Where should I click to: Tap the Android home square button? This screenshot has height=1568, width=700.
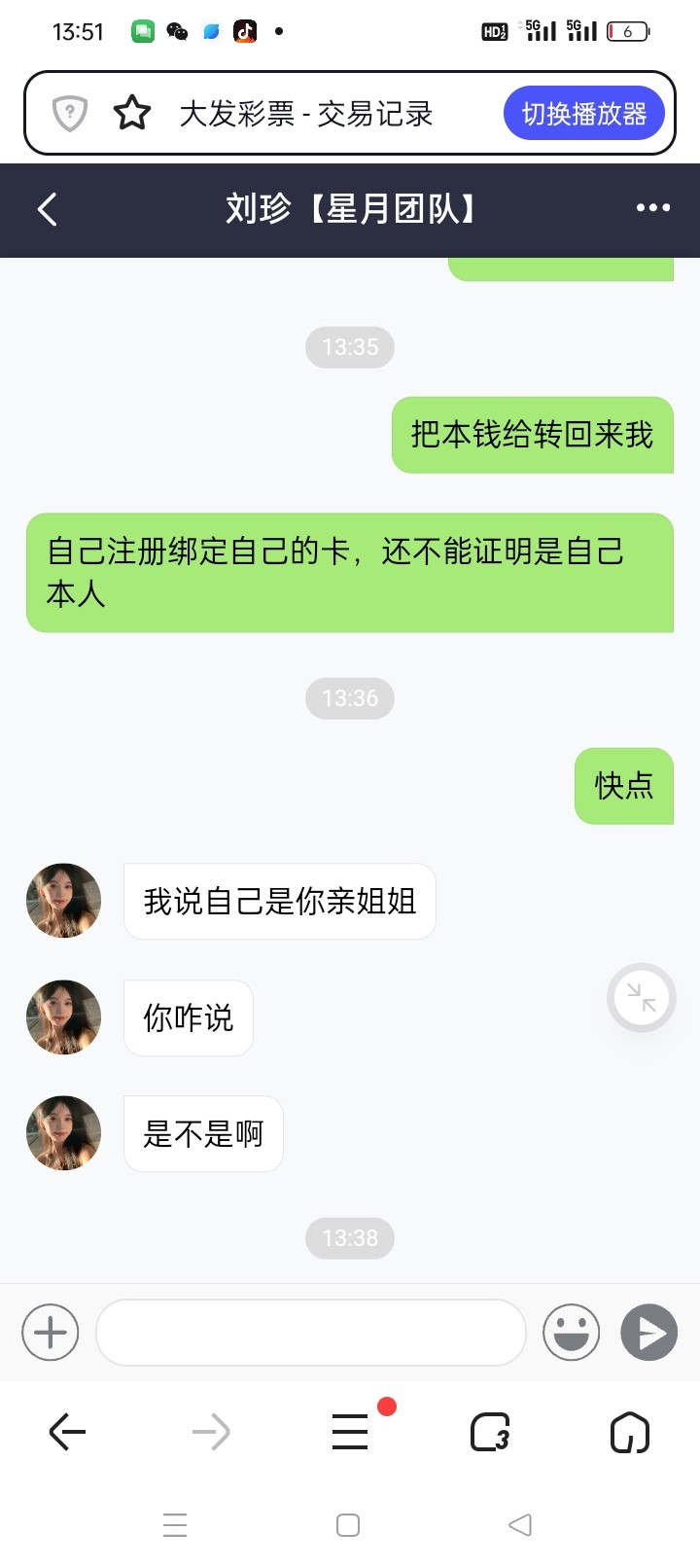point(346,1525)
